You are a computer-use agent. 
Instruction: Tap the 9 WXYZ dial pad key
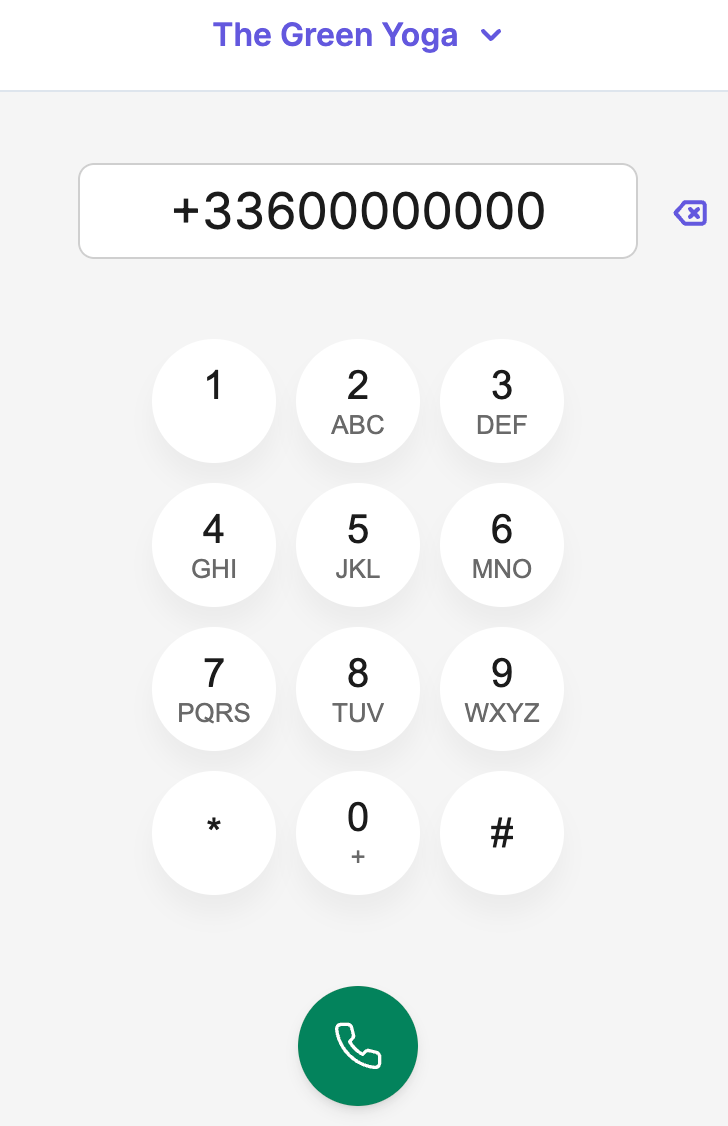click(502, 688)
